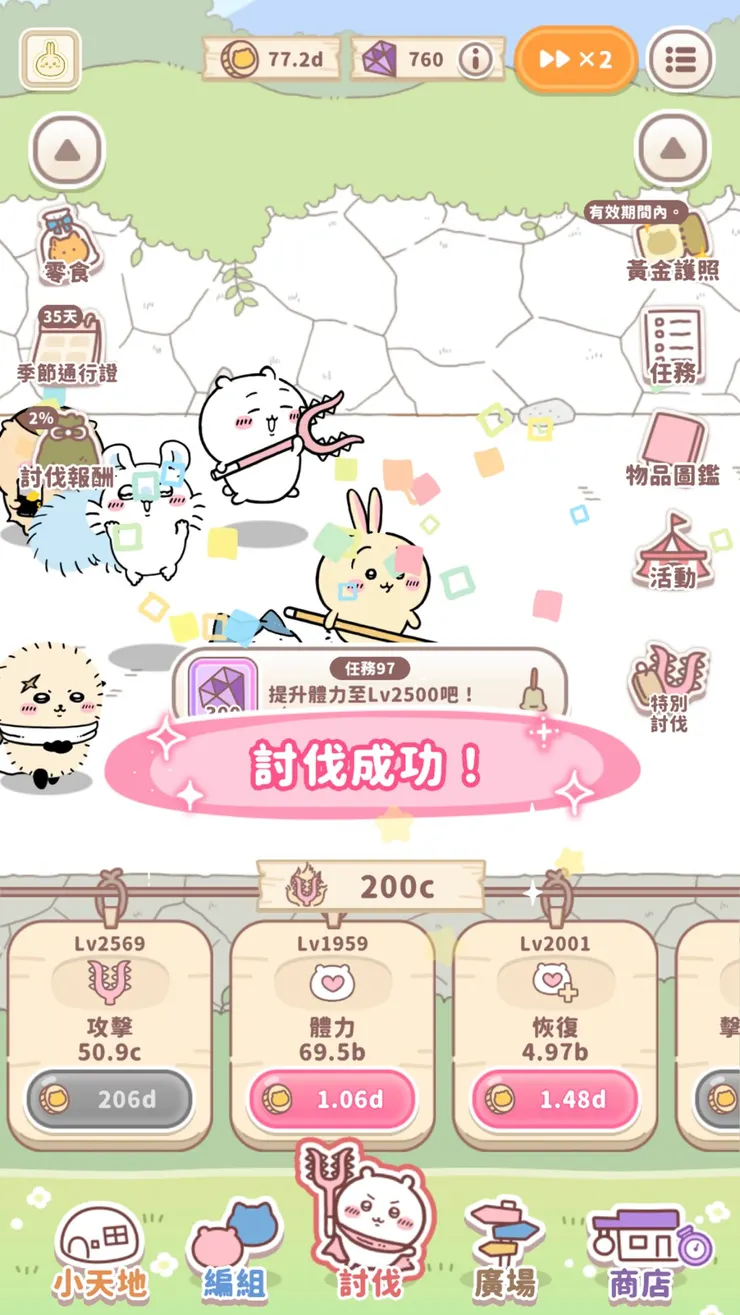
Task: Open the hamburger list menu
Action: [681, 59]
